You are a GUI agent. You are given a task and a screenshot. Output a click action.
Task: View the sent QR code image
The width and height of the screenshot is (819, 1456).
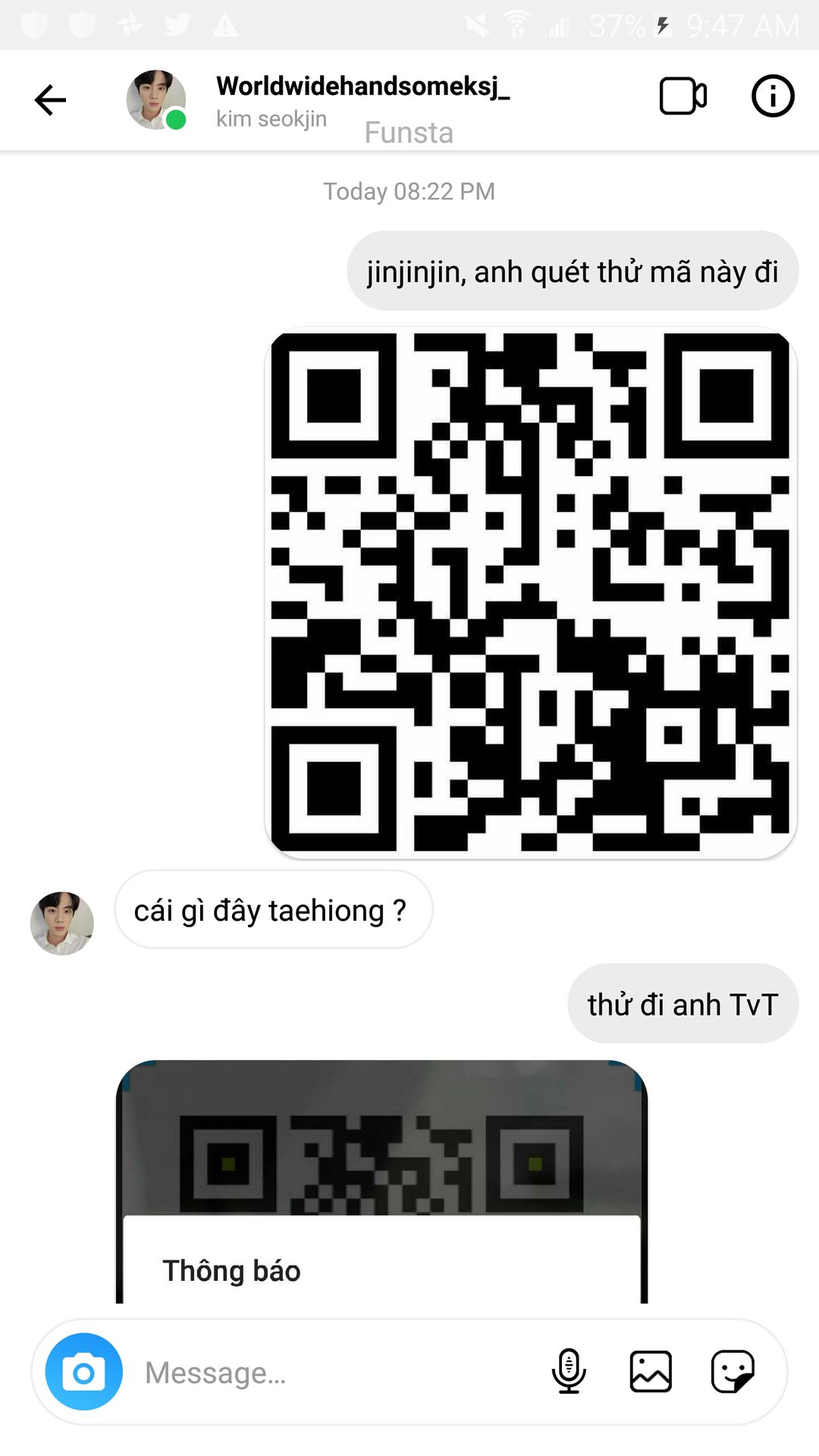531,593
